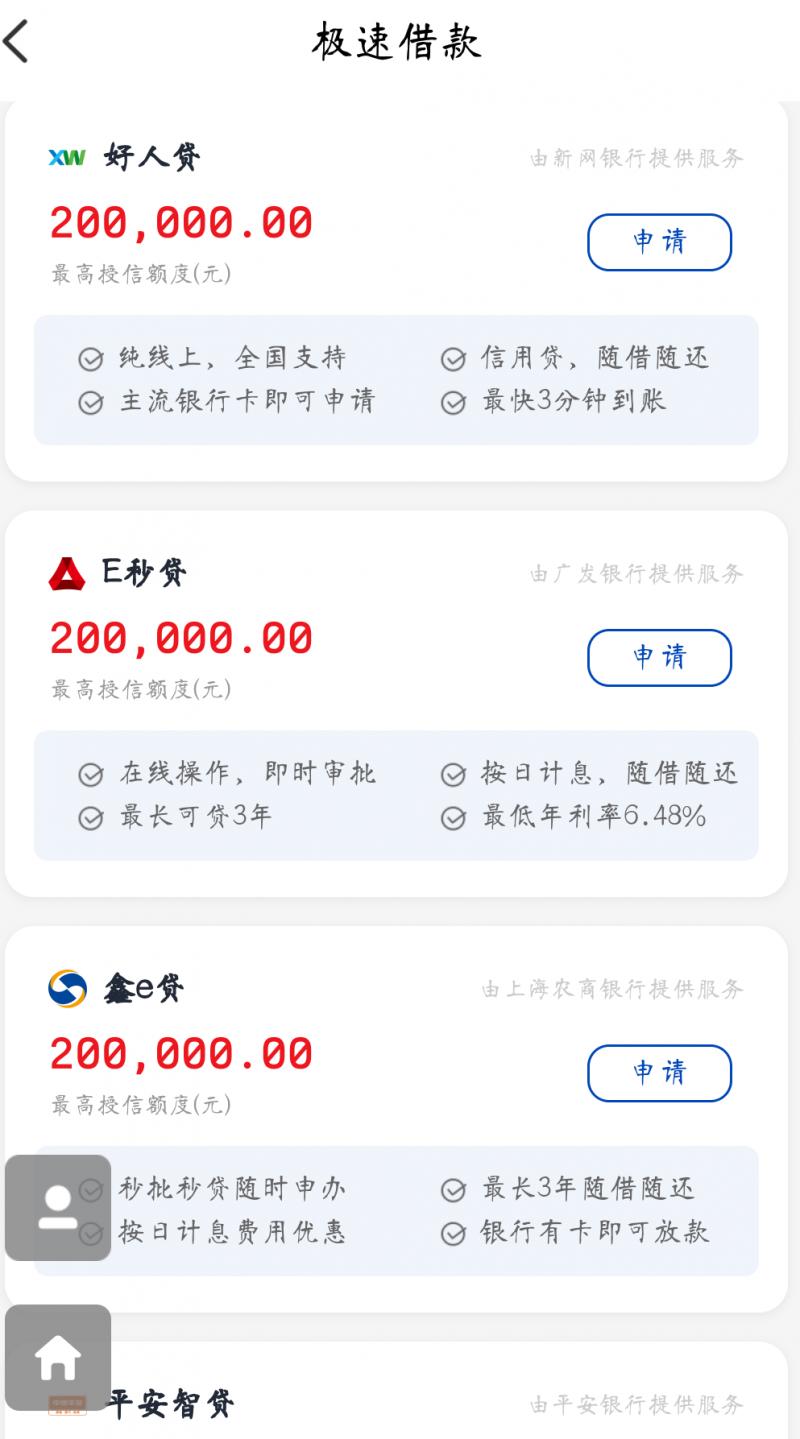The image size is (800, 1439).
Task: Tap the floating home icon near bottom left
Action: (x=57, y=1355)
